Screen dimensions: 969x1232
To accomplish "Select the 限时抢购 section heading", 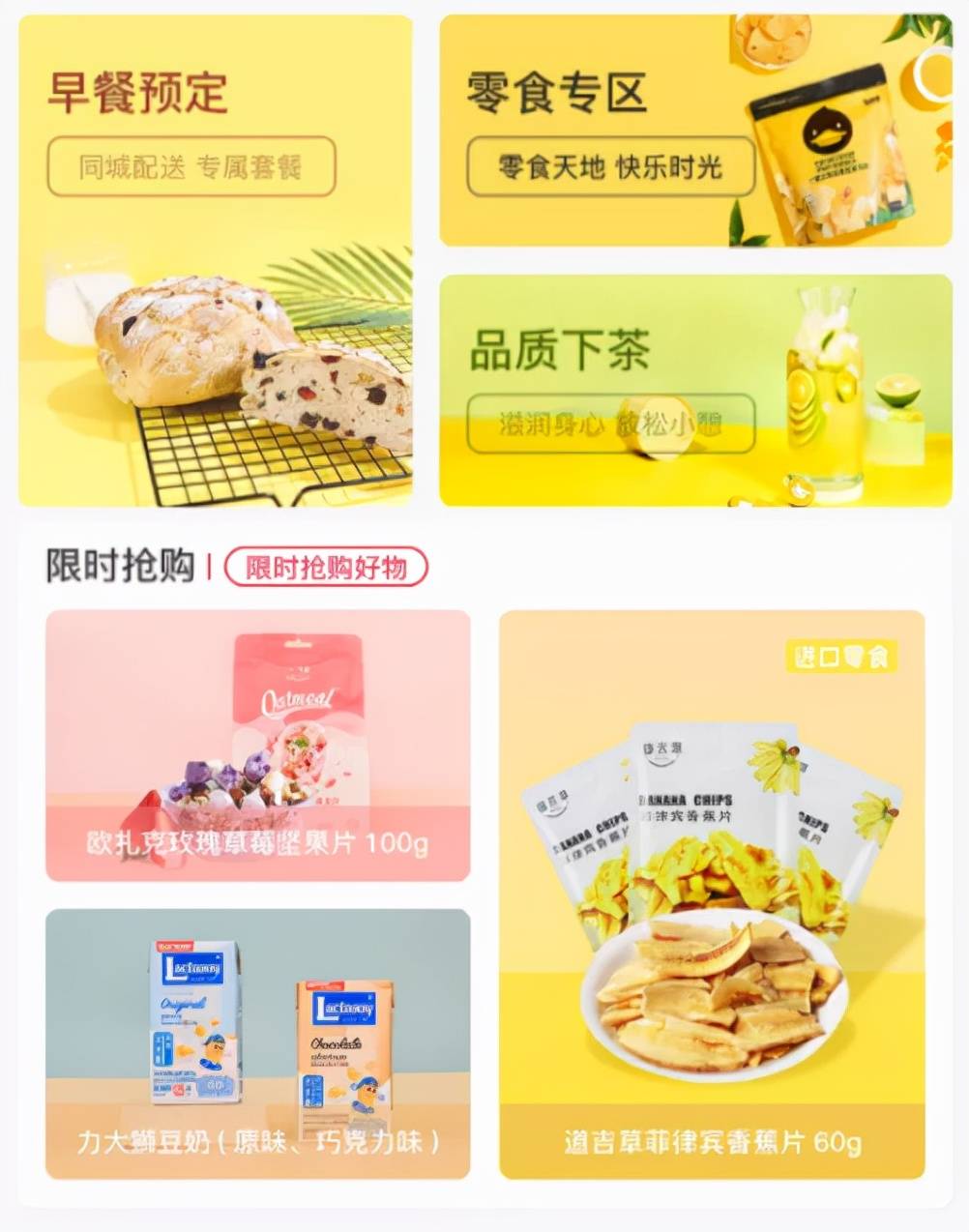I will (x=113, y=567).
